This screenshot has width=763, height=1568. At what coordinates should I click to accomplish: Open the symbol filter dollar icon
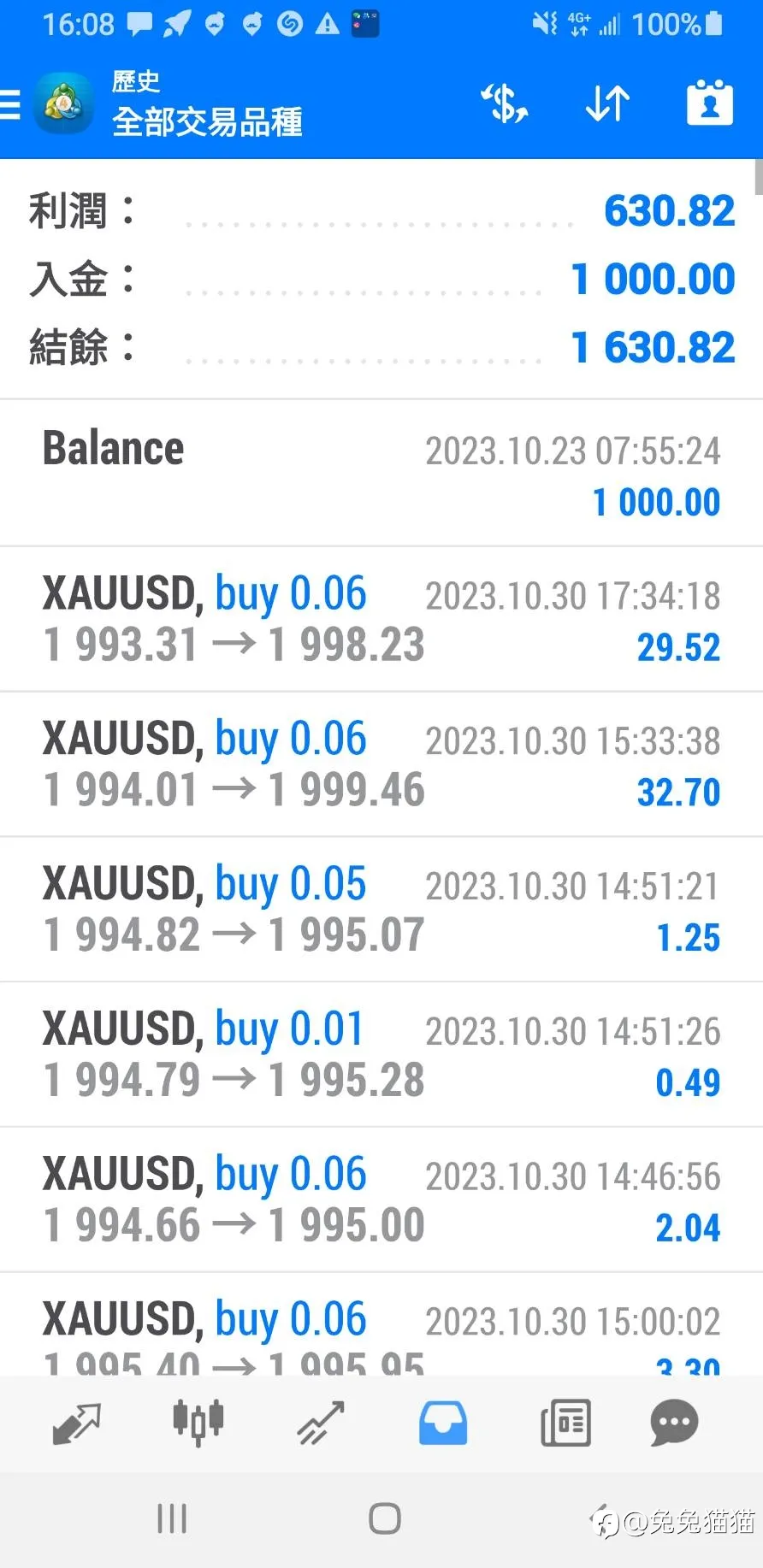point(504,103)
